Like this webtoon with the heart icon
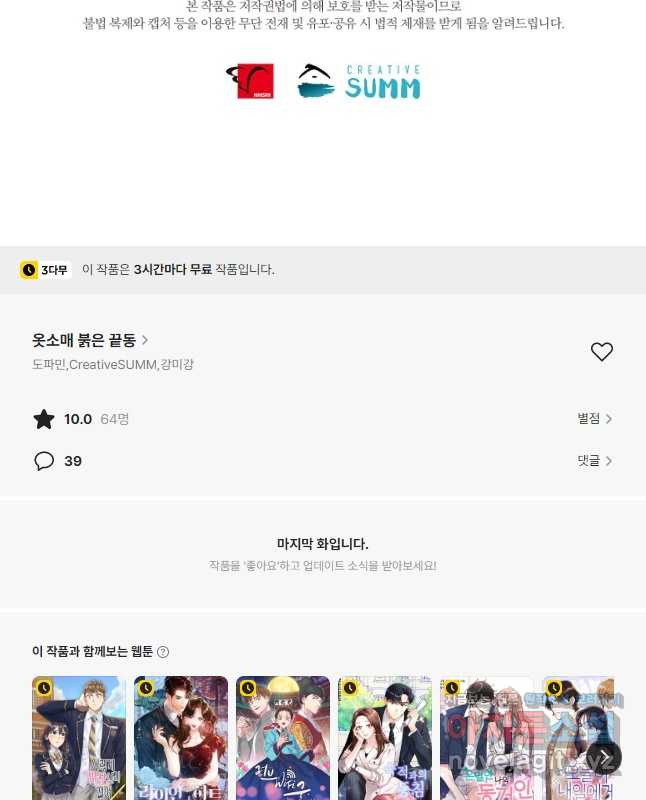 pos(601,352)
